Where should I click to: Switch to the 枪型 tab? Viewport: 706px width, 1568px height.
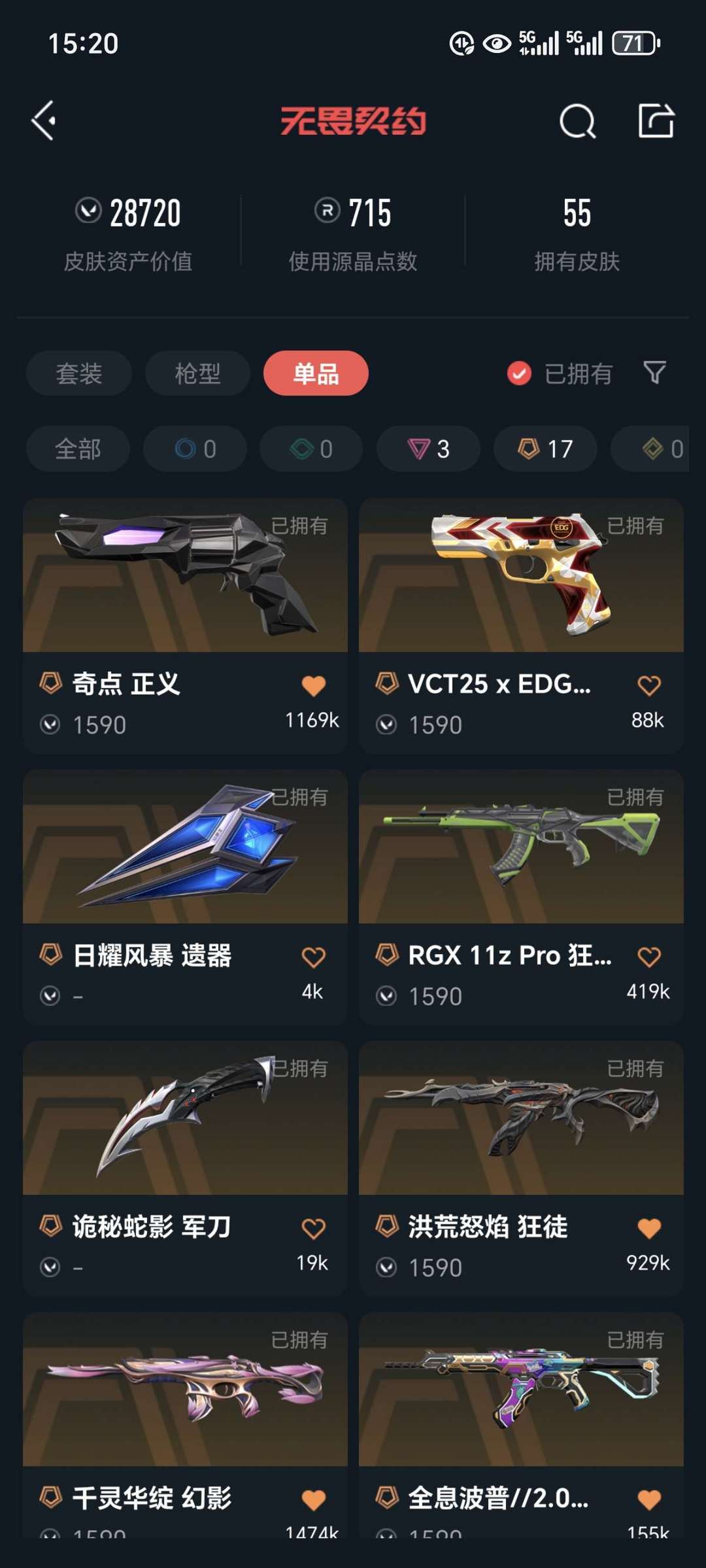click(x=196, y=373)
